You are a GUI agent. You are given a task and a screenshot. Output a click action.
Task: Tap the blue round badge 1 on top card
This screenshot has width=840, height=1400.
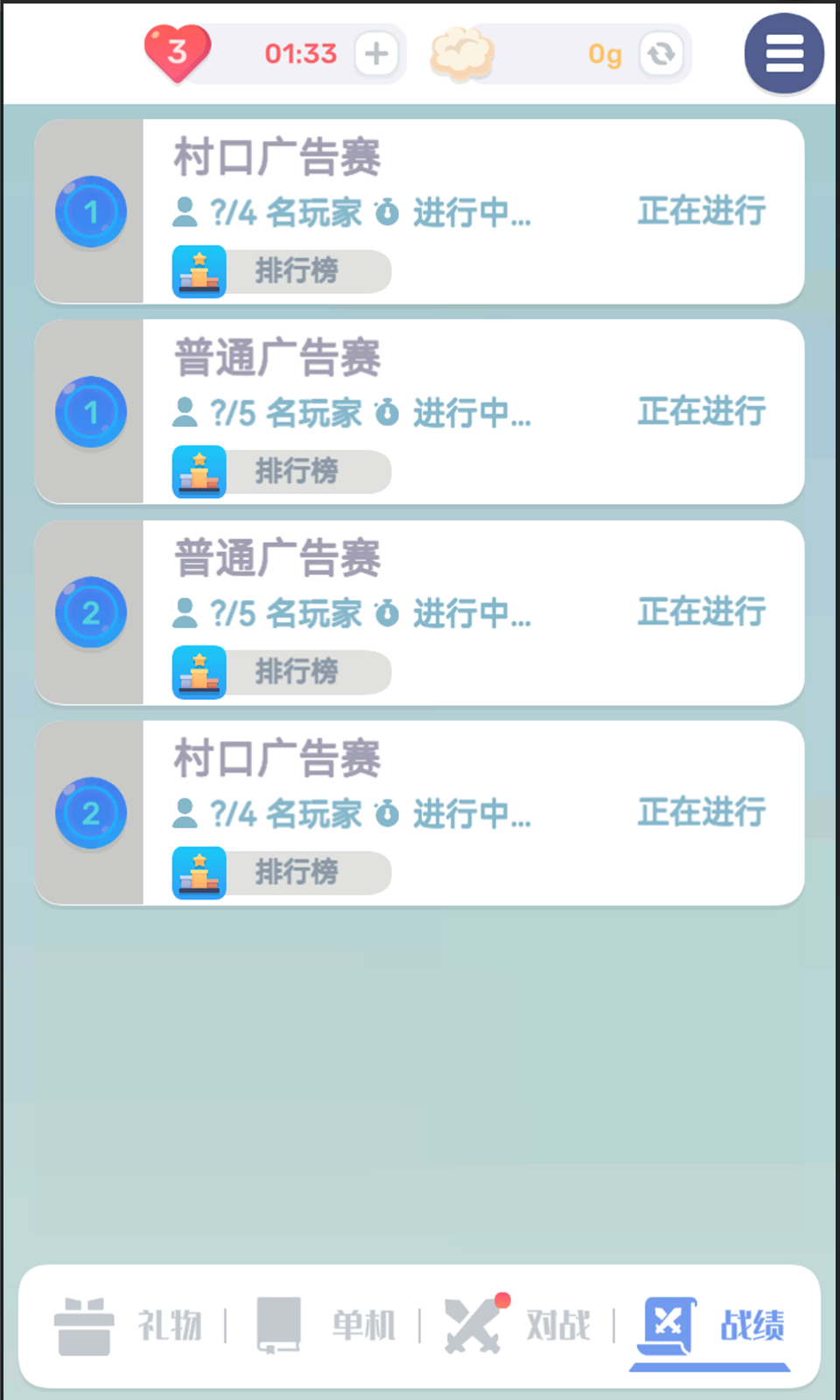click(90, 211)
